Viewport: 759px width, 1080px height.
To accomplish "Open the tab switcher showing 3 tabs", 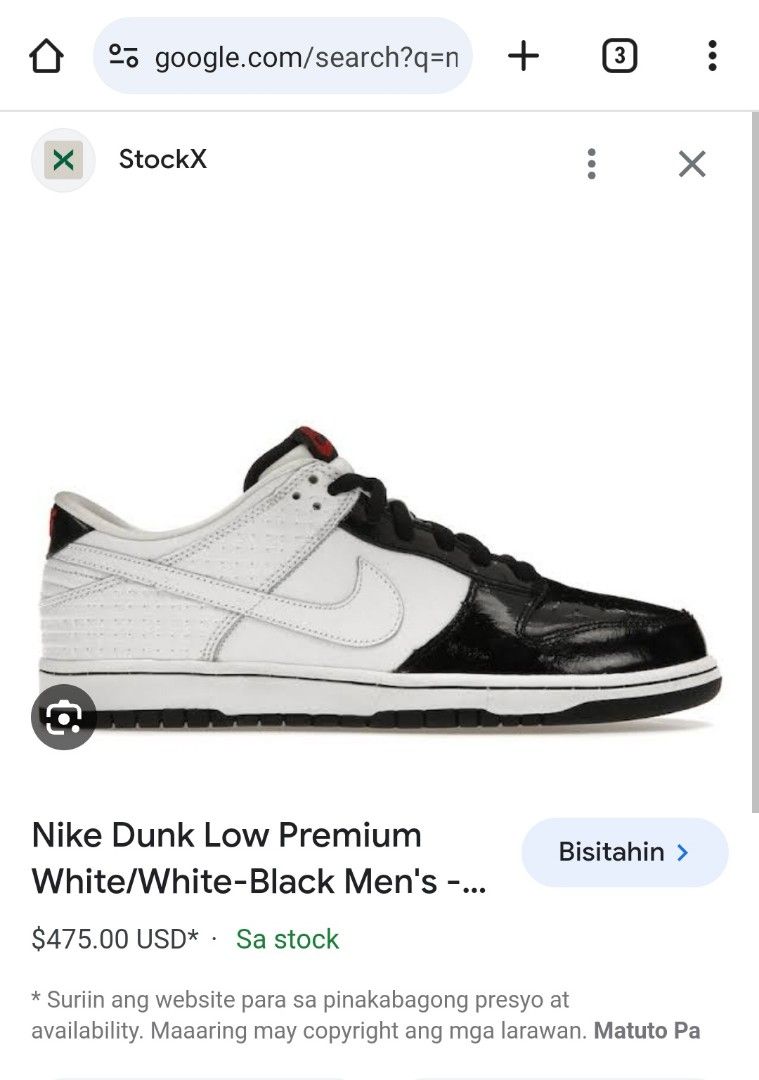I will 619,56.
